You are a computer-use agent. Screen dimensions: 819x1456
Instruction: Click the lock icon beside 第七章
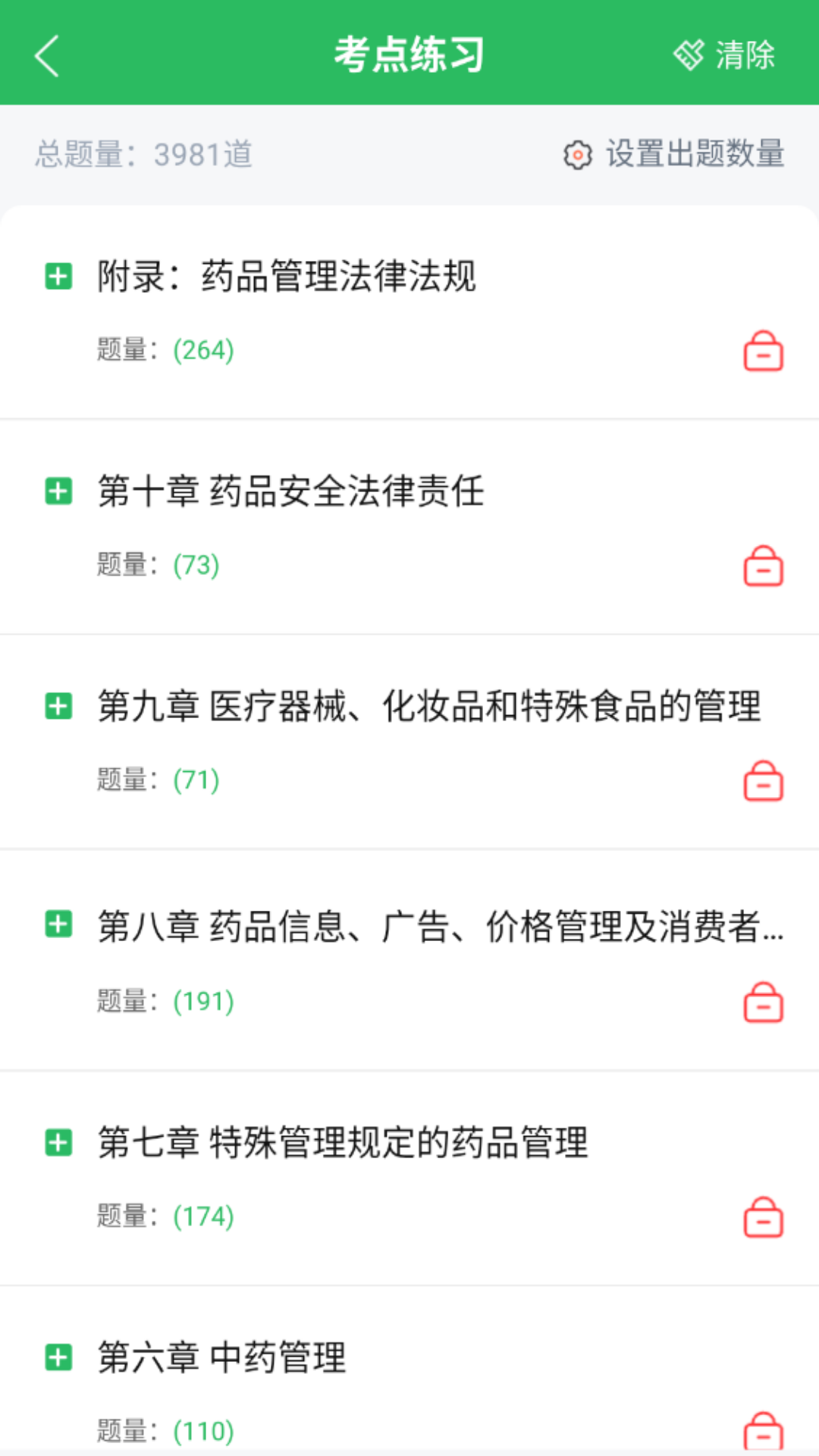pyautogui.click(x=764, y=1216)
